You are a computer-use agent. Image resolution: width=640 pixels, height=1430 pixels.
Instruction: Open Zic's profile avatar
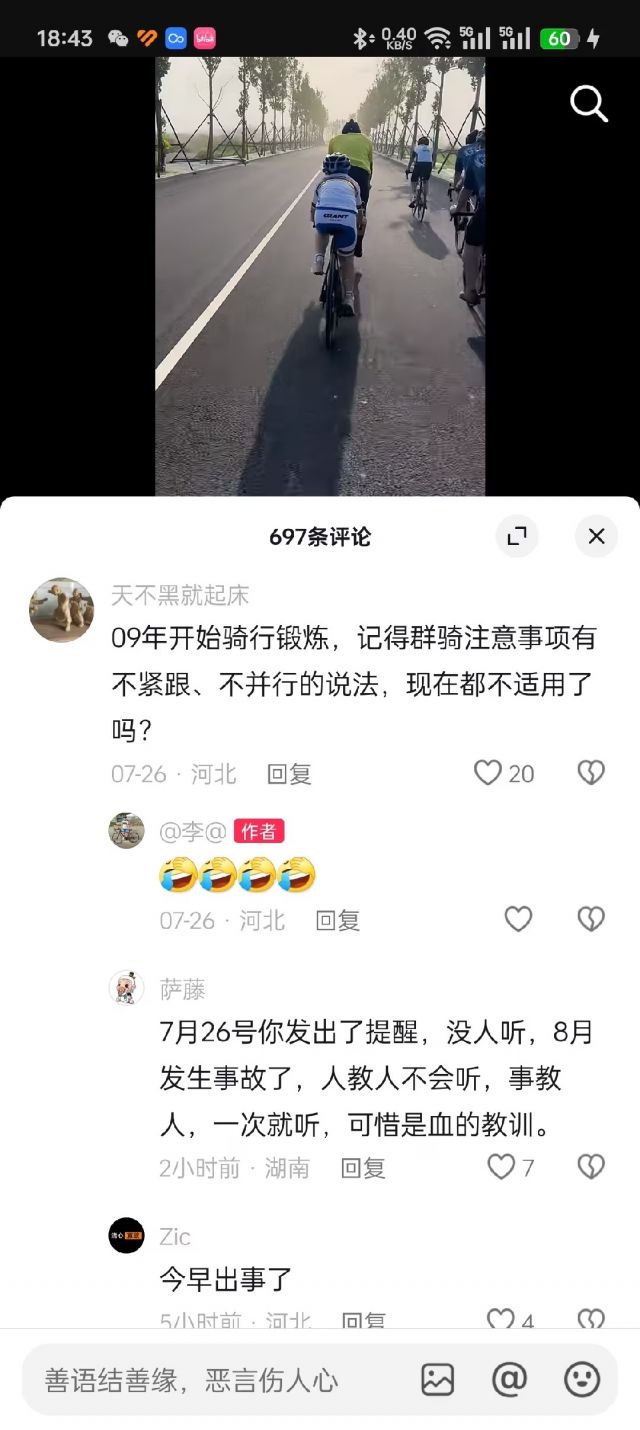(x=127, y=1236)
